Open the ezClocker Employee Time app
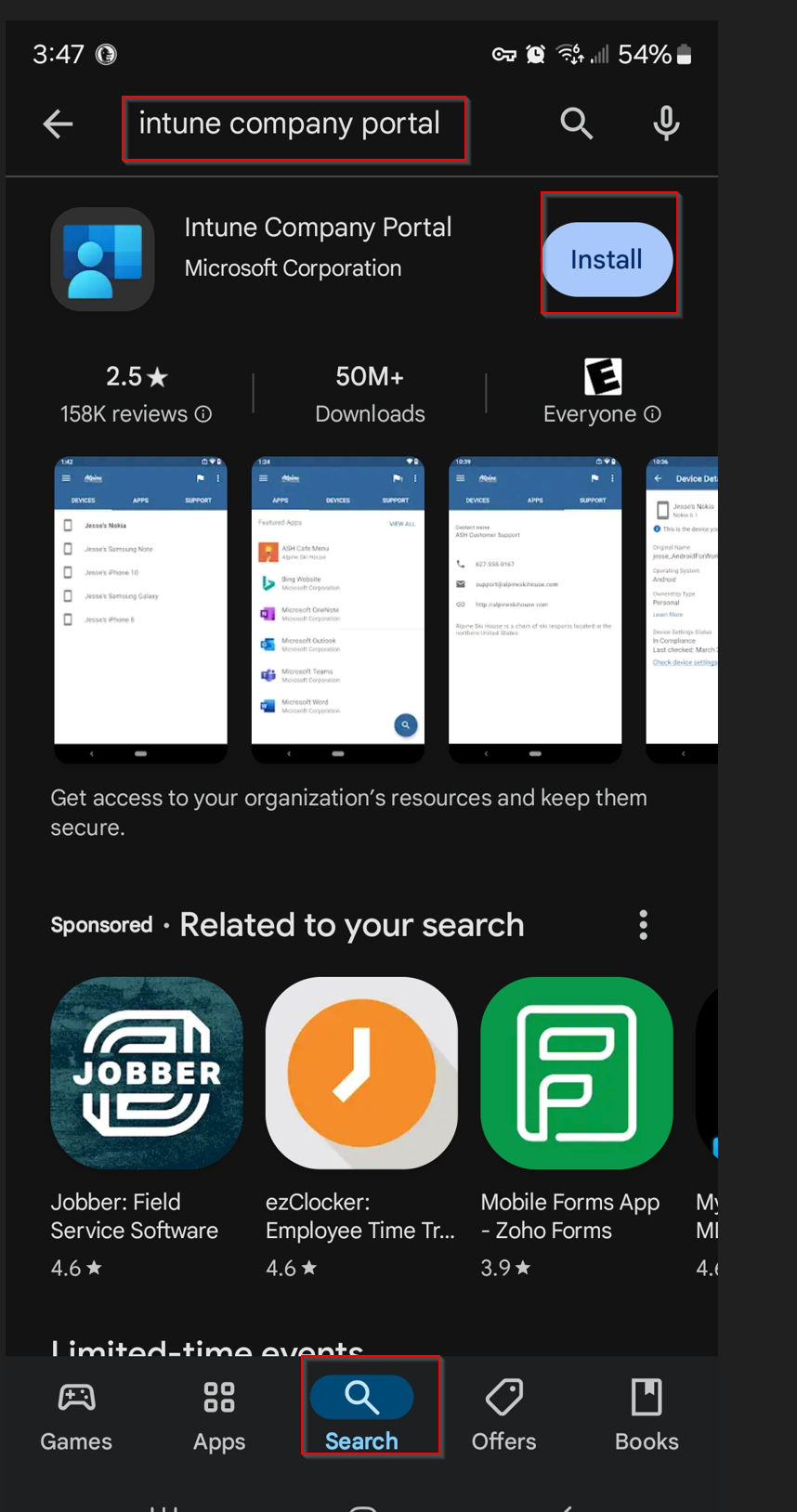Viewport: 797px width, 1512px height. click(x=361, y=1074)
